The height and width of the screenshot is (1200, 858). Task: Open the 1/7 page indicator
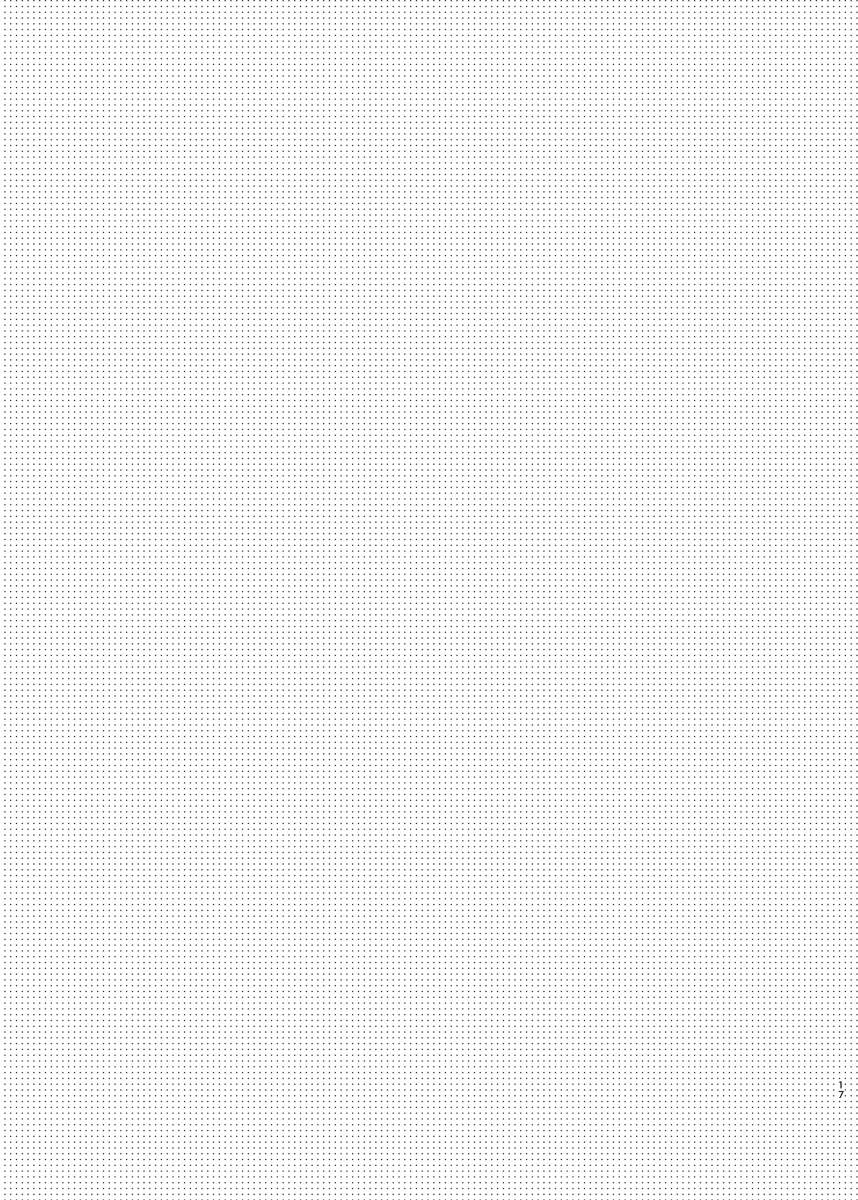point(841,1090)
